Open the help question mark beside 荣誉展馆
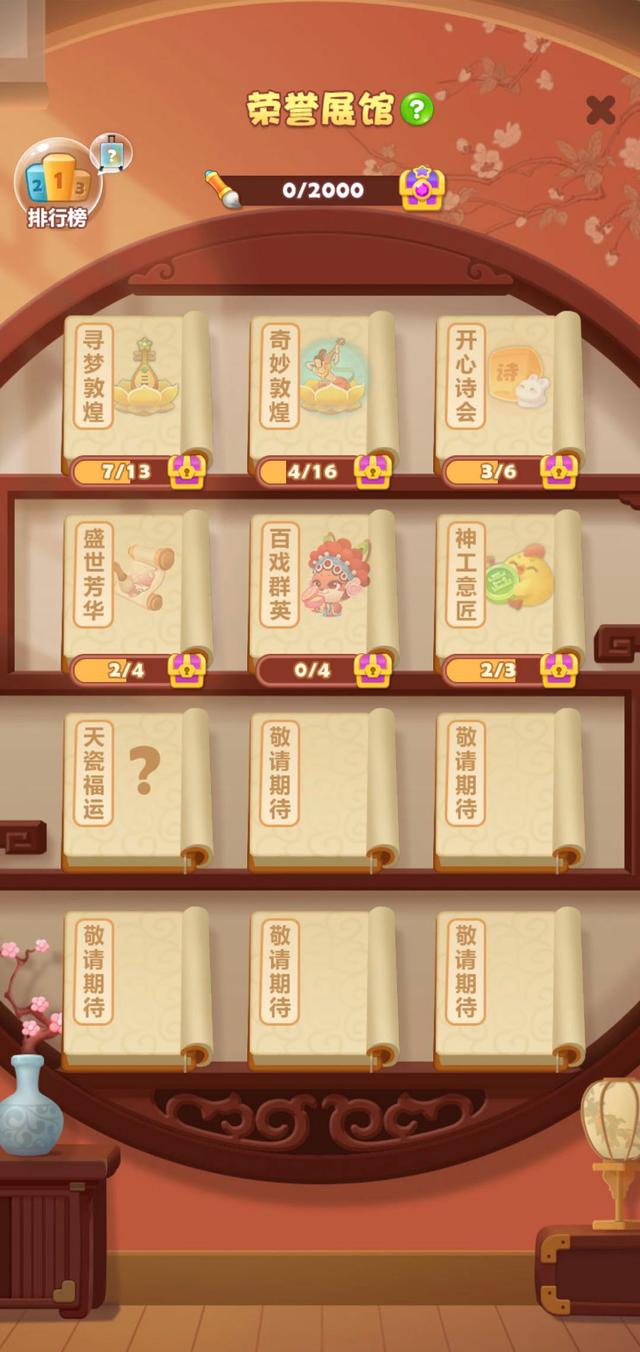The image size is (640, 1352). tap(417, 108)
